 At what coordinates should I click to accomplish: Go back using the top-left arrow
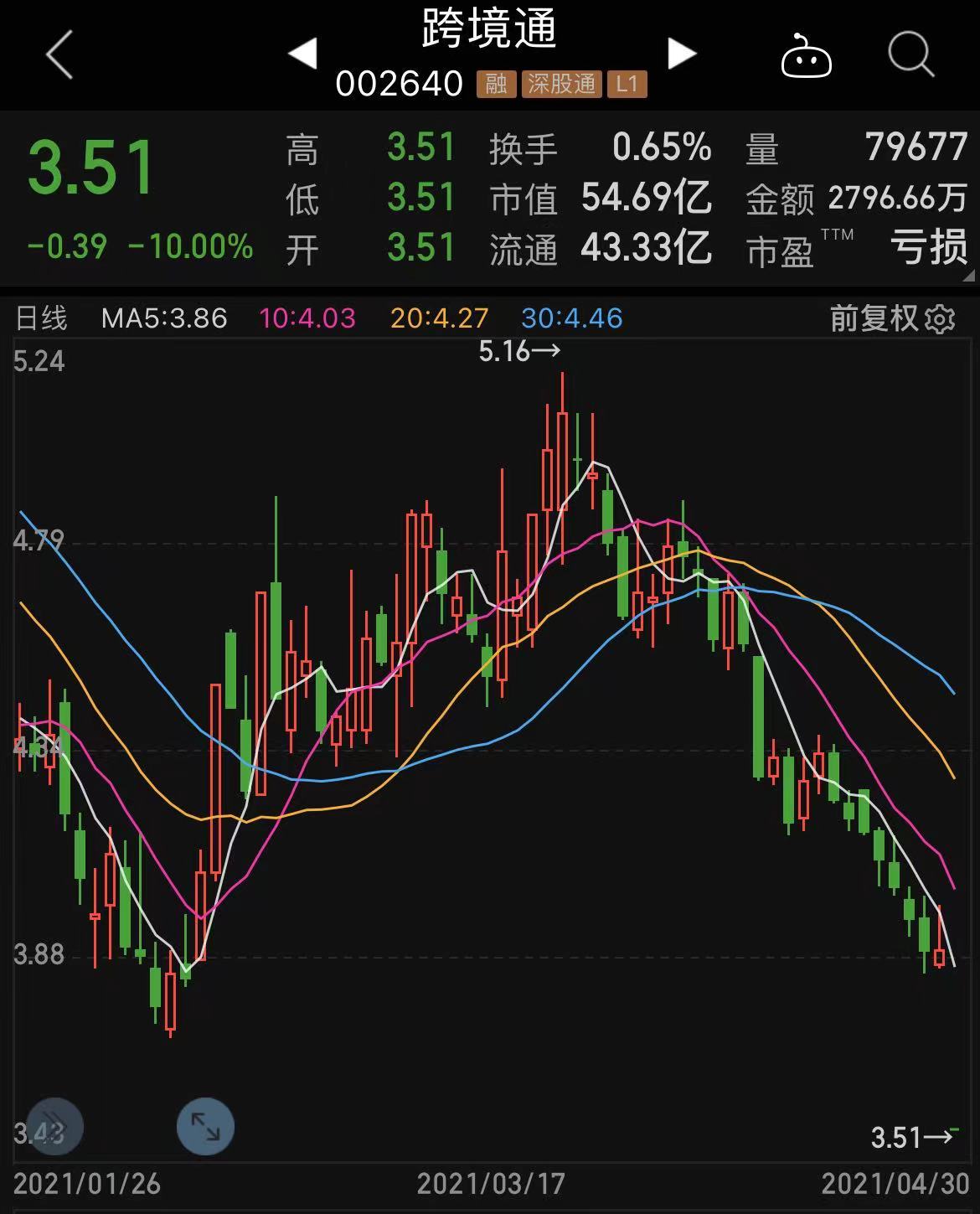pos(60,55)
